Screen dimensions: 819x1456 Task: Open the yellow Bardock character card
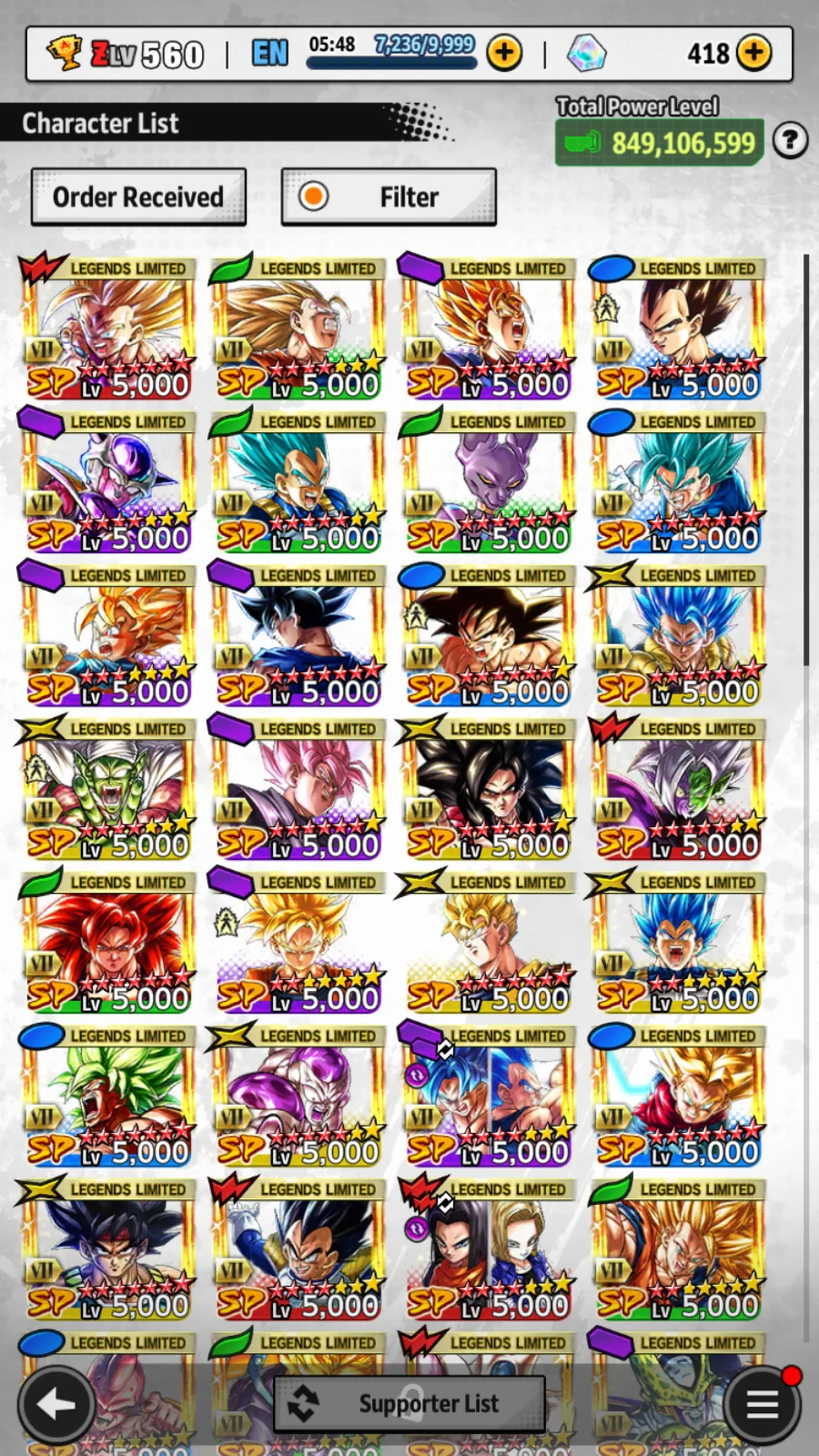pos(108,1250)
